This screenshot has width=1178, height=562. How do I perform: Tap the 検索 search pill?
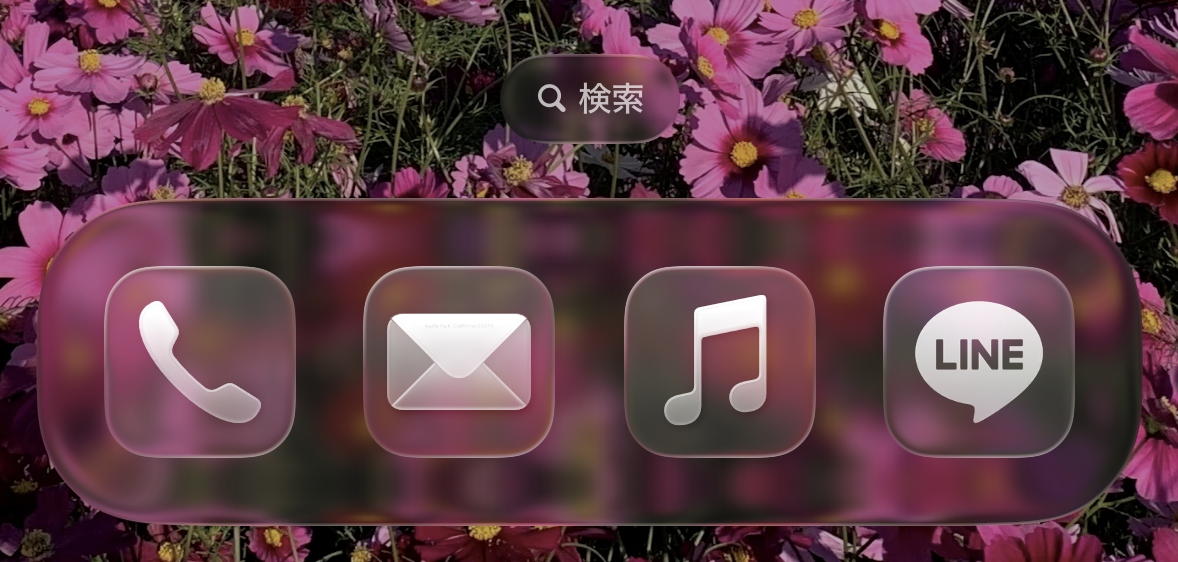590,98
